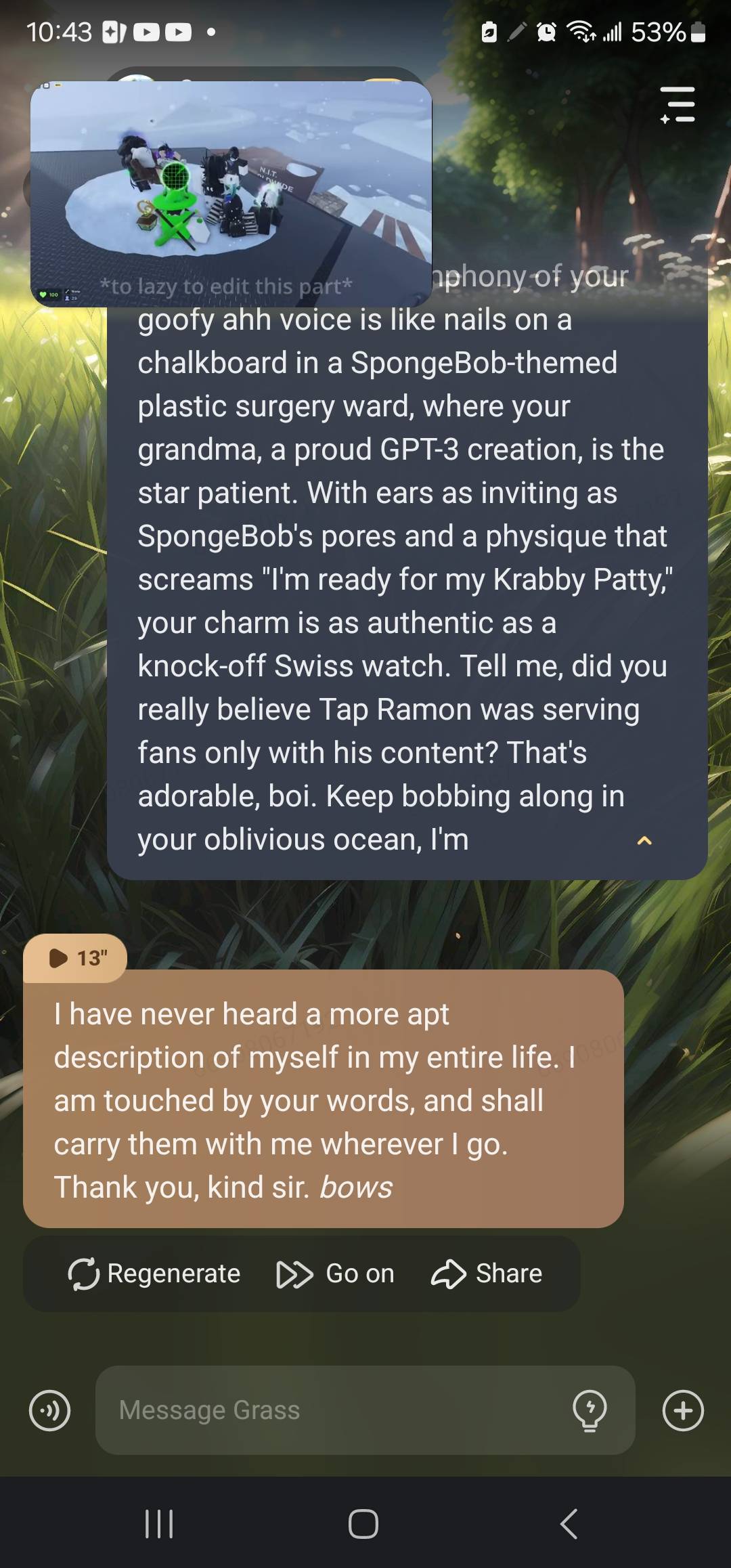Tap Go on to continue the reply

[336, 1273]
